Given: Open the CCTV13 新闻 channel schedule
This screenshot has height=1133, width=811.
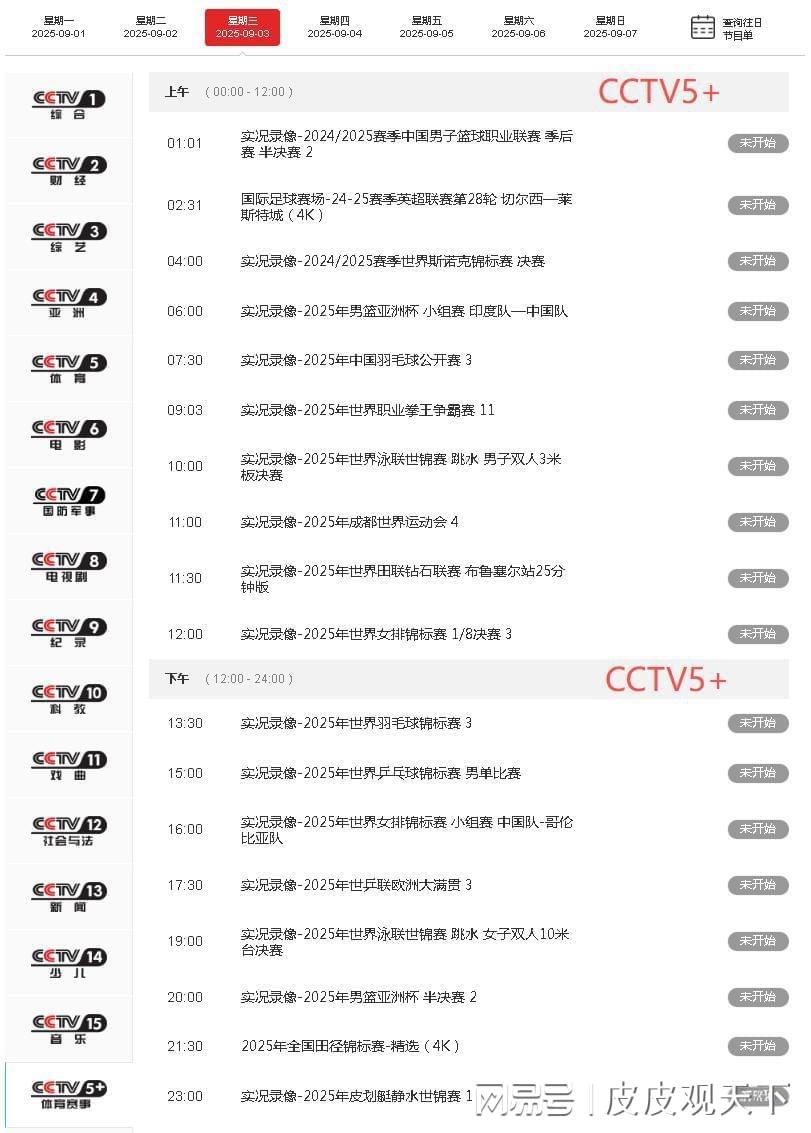Looking at the screenshot, I should [x=68, y=897].
